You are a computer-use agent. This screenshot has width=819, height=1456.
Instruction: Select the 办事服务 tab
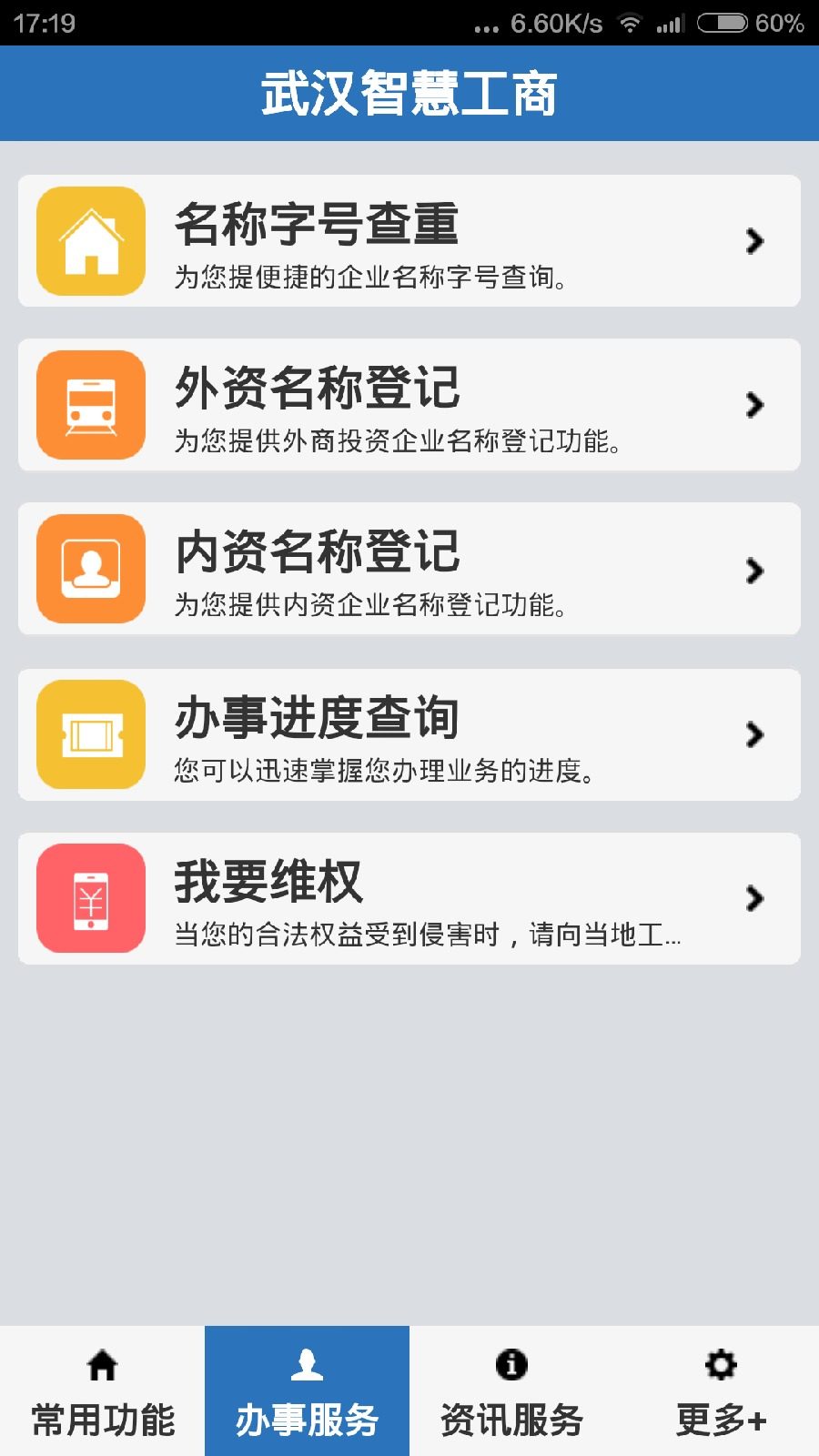[x=307, y=1392]
